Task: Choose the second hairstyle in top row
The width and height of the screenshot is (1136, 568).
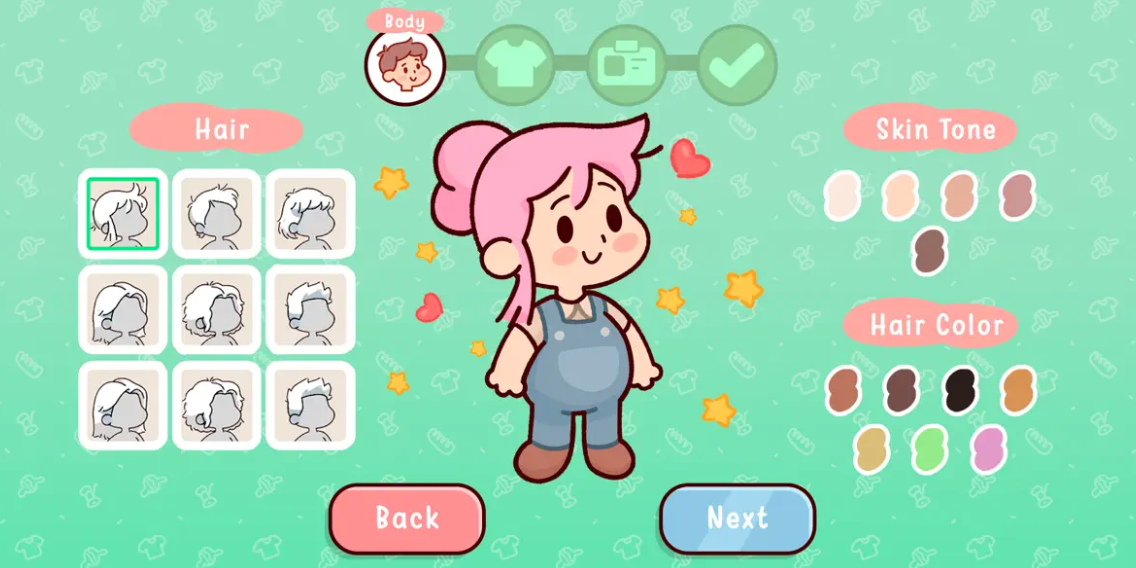Action: [216, 214]
